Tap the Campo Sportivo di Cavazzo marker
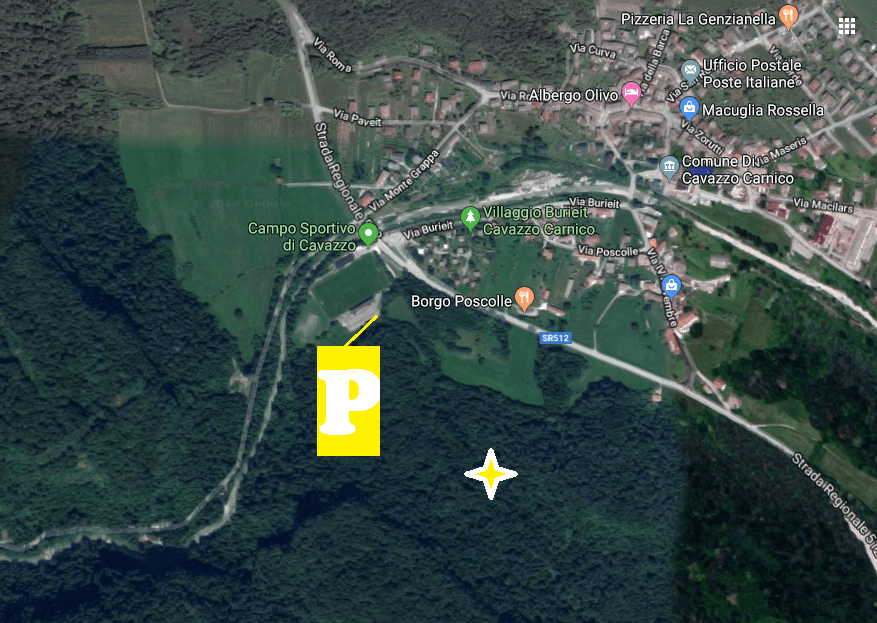877x623 pixels. coord(368,235)
